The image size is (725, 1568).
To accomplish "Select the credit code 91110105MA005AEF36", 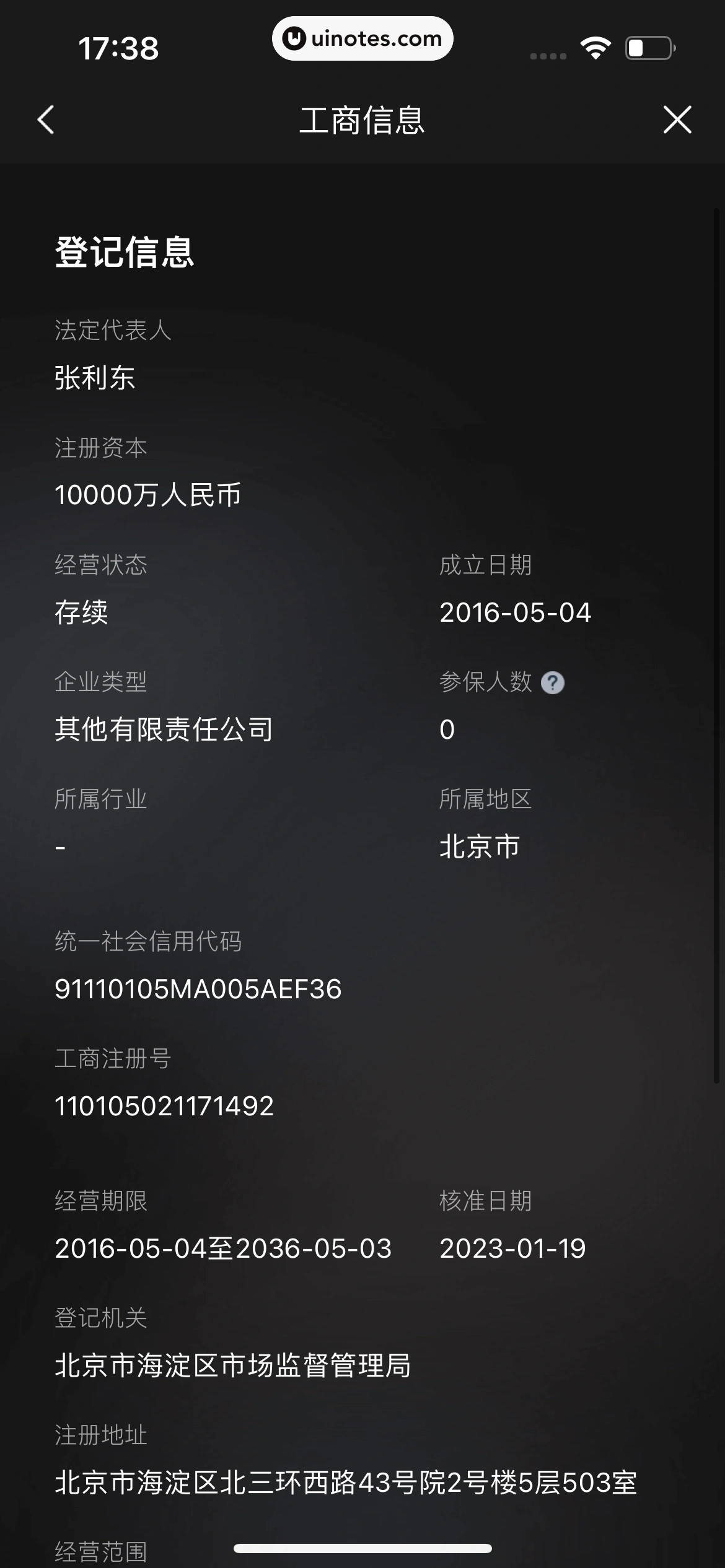I will pyautogui.click(x=195, y=989).
